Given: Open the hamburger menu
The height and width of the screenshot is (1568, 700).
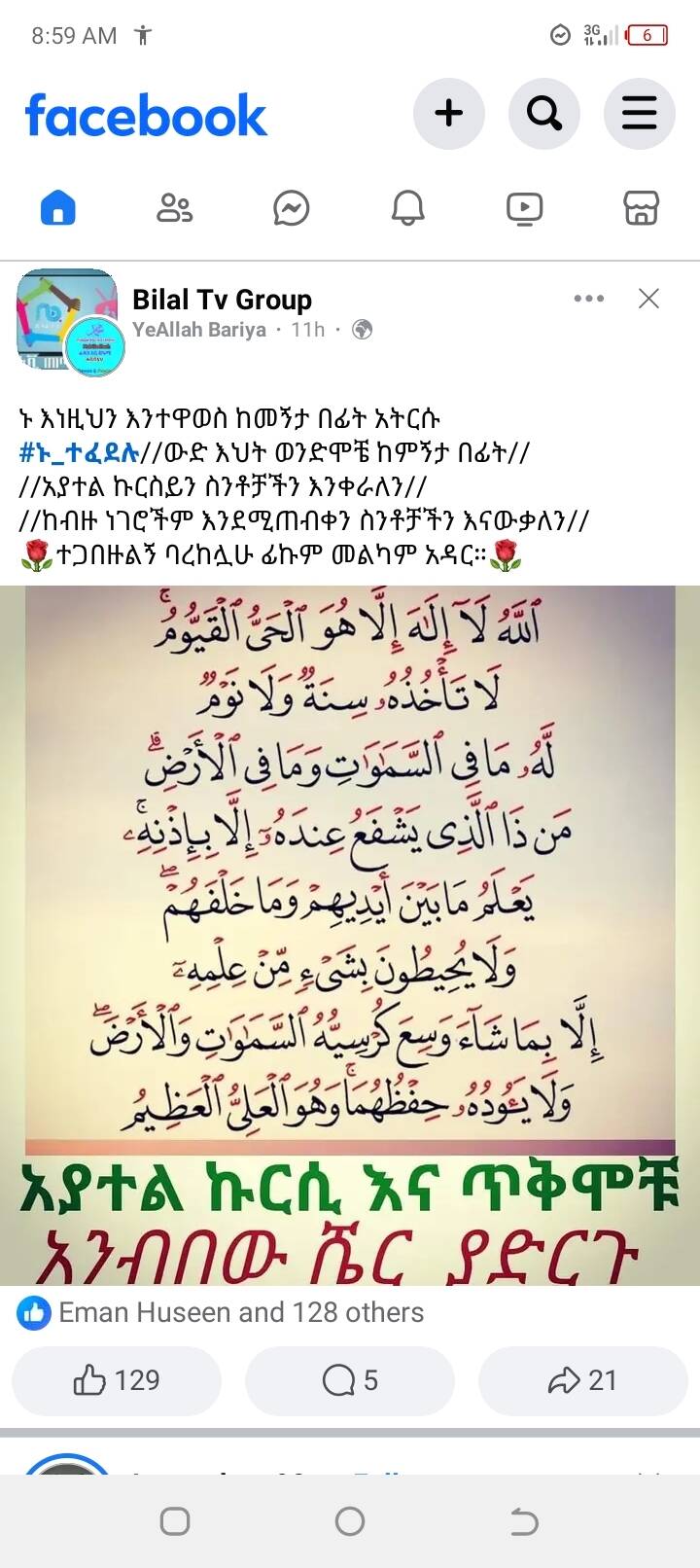Looking at the screenshot, I should pyautogui.click(x=639, y=114).
